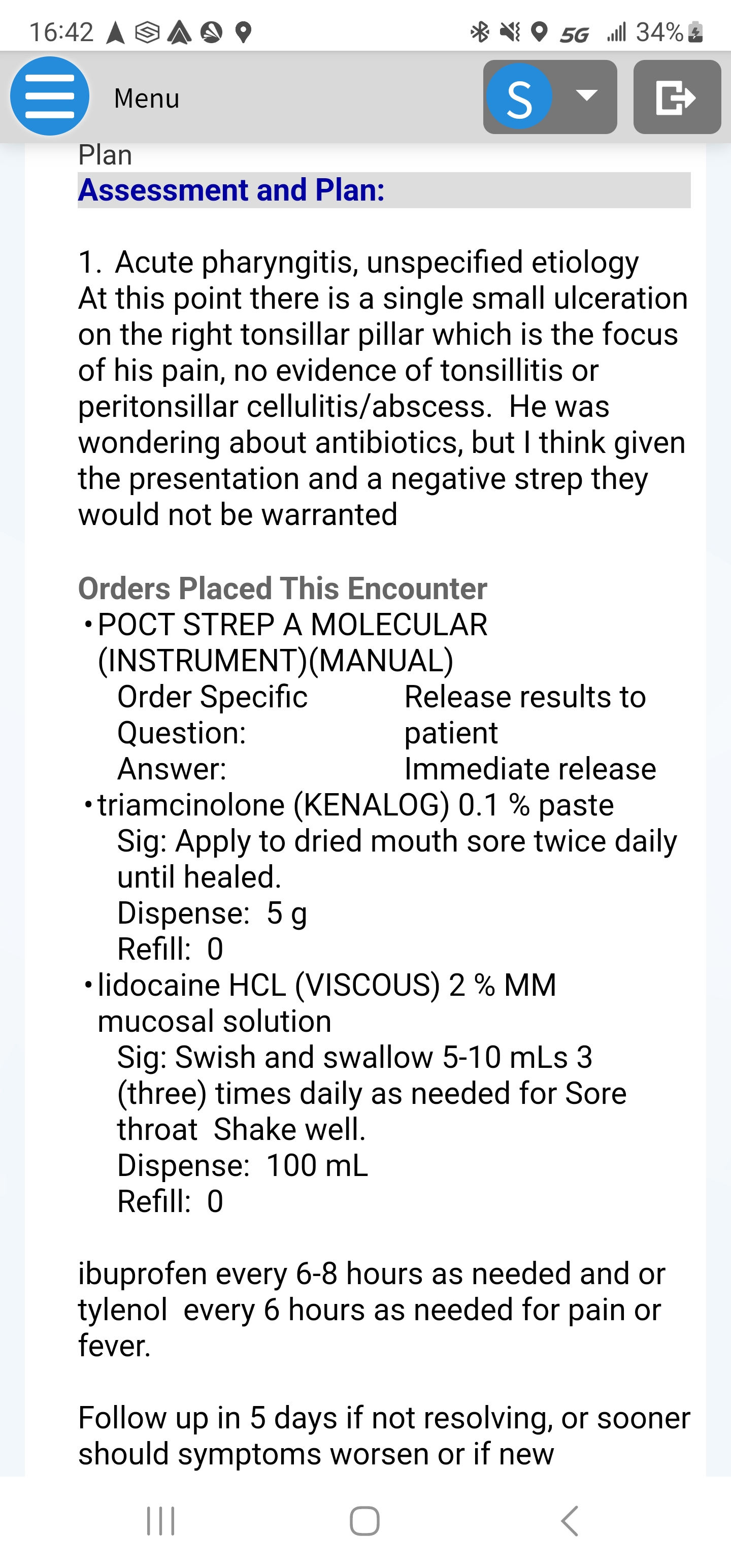The image size is (731, 1568).
Task: Expand the S profile account dropdown
Action: click(x=550, y=97)
